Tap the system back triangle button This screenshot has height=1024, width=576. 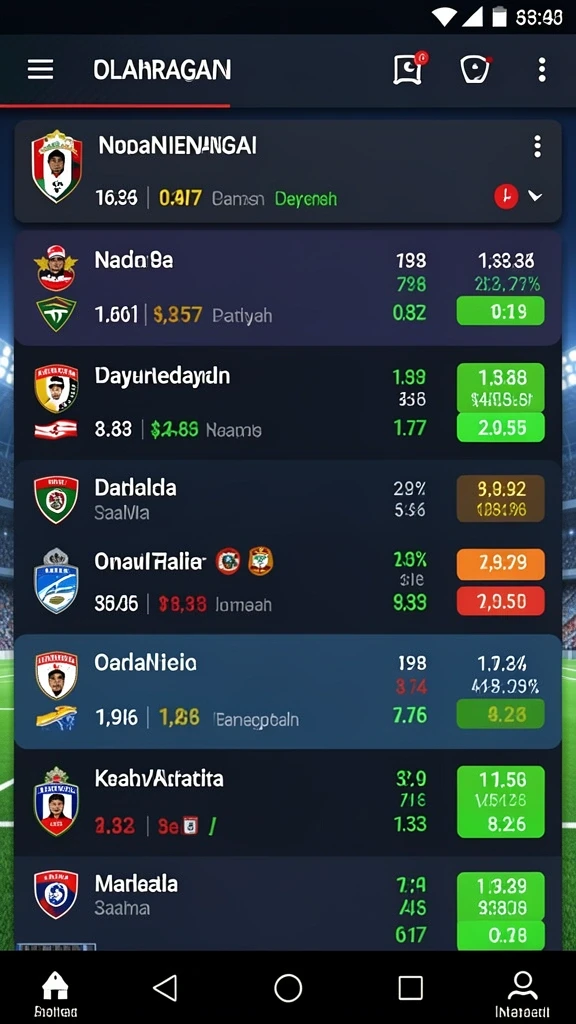[165, 988]
